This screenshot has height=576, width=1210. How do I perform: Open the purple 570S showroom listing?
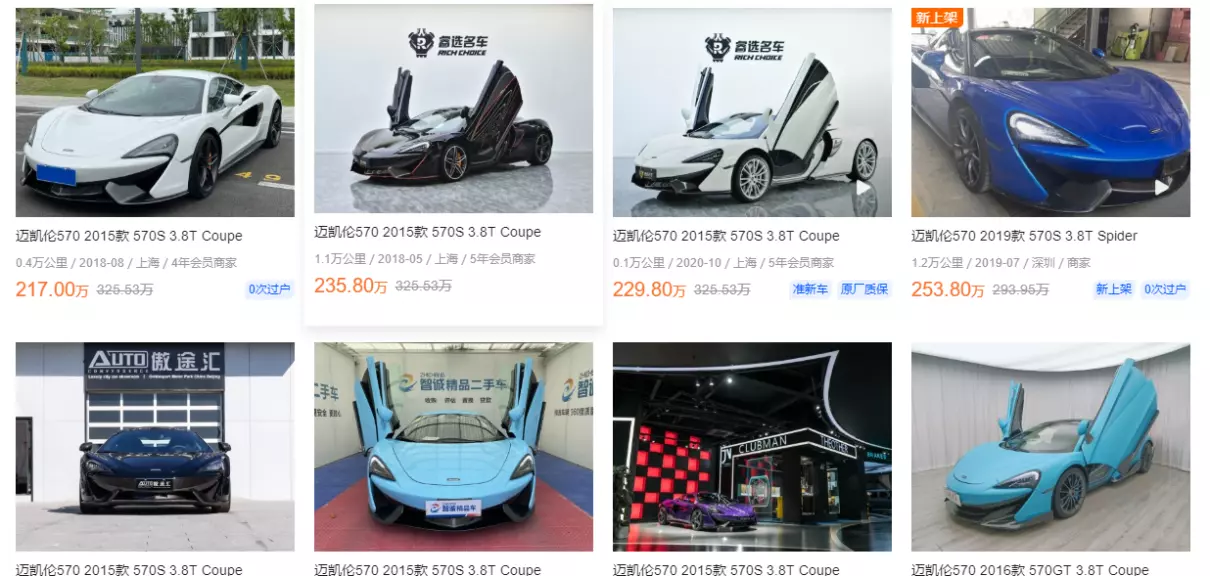click(x=752, y=446)
